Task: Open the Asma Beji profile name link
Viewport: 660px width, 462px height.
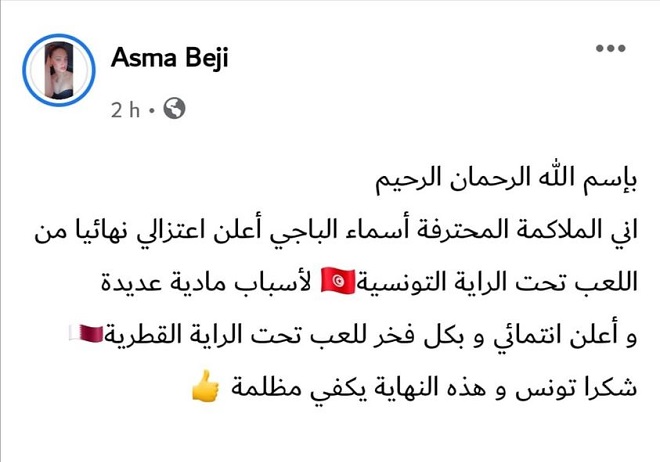Action: (x=169, y=59)
